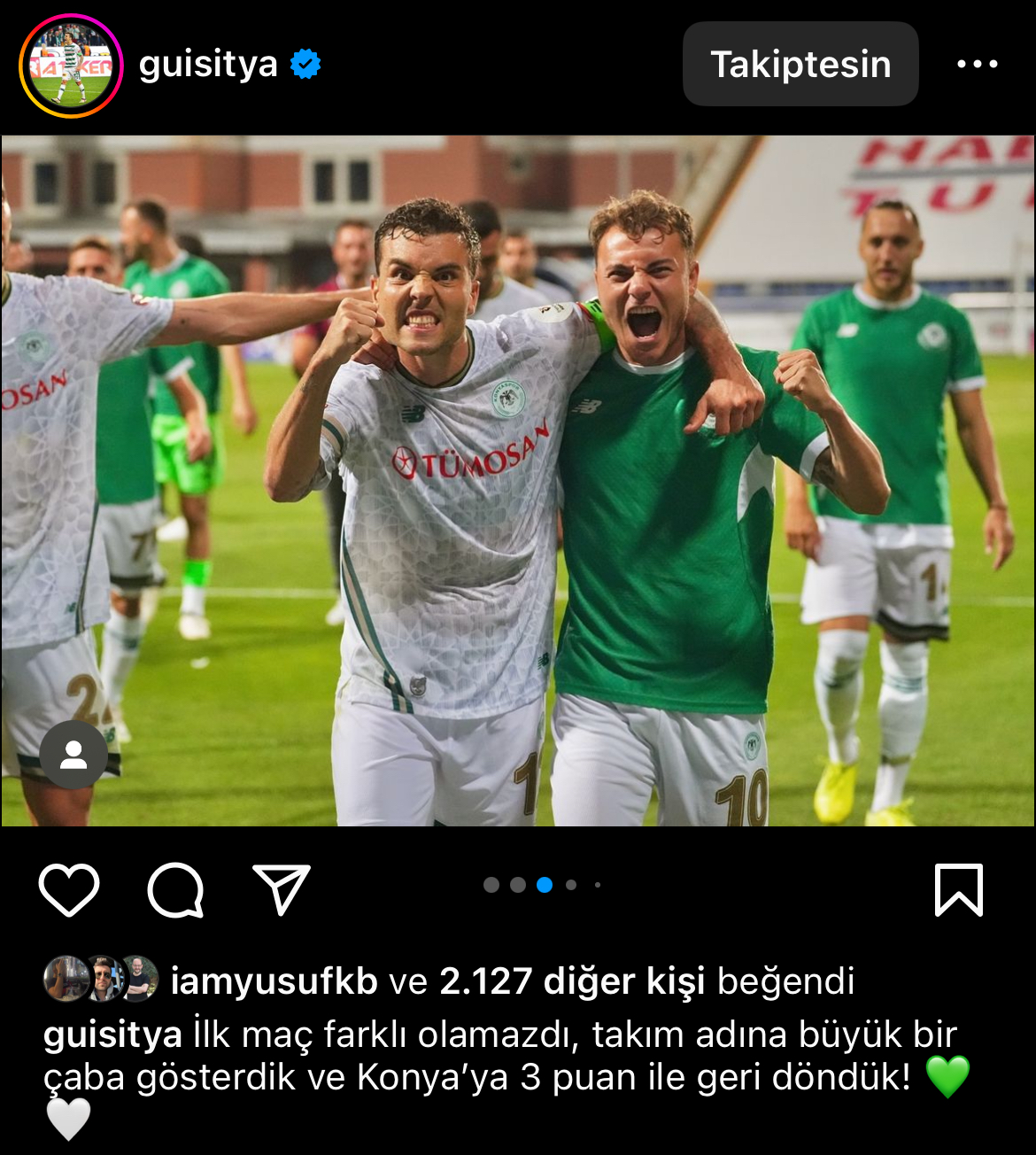View the list of 2.127 other likers
Viewport: 1036px width, 1155px height.
pyautogui.click(x=572, y=981)
